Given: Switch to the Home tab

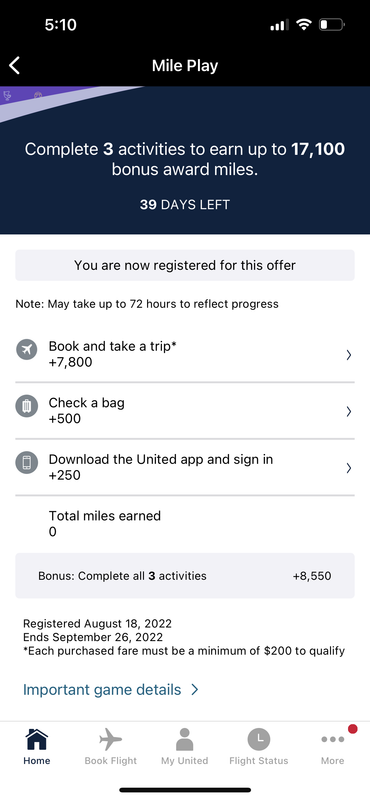Looking at the screenshot, I should point(37,746).
